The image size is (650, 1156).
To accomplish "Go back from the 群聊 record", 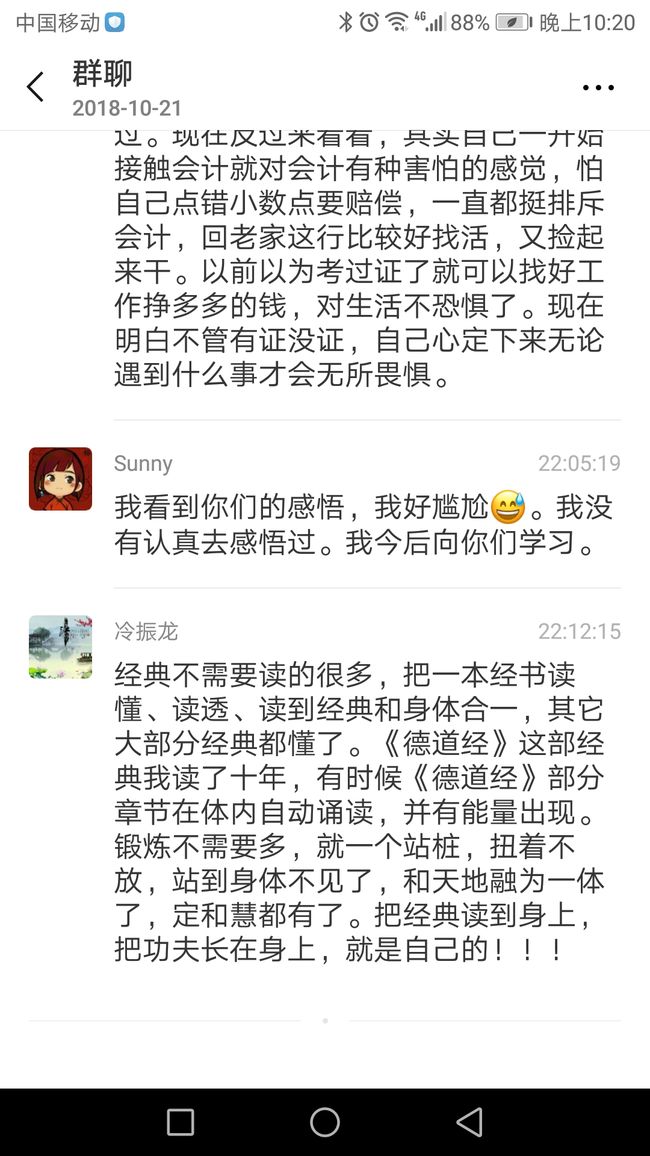I will click(x=35, y=87).
